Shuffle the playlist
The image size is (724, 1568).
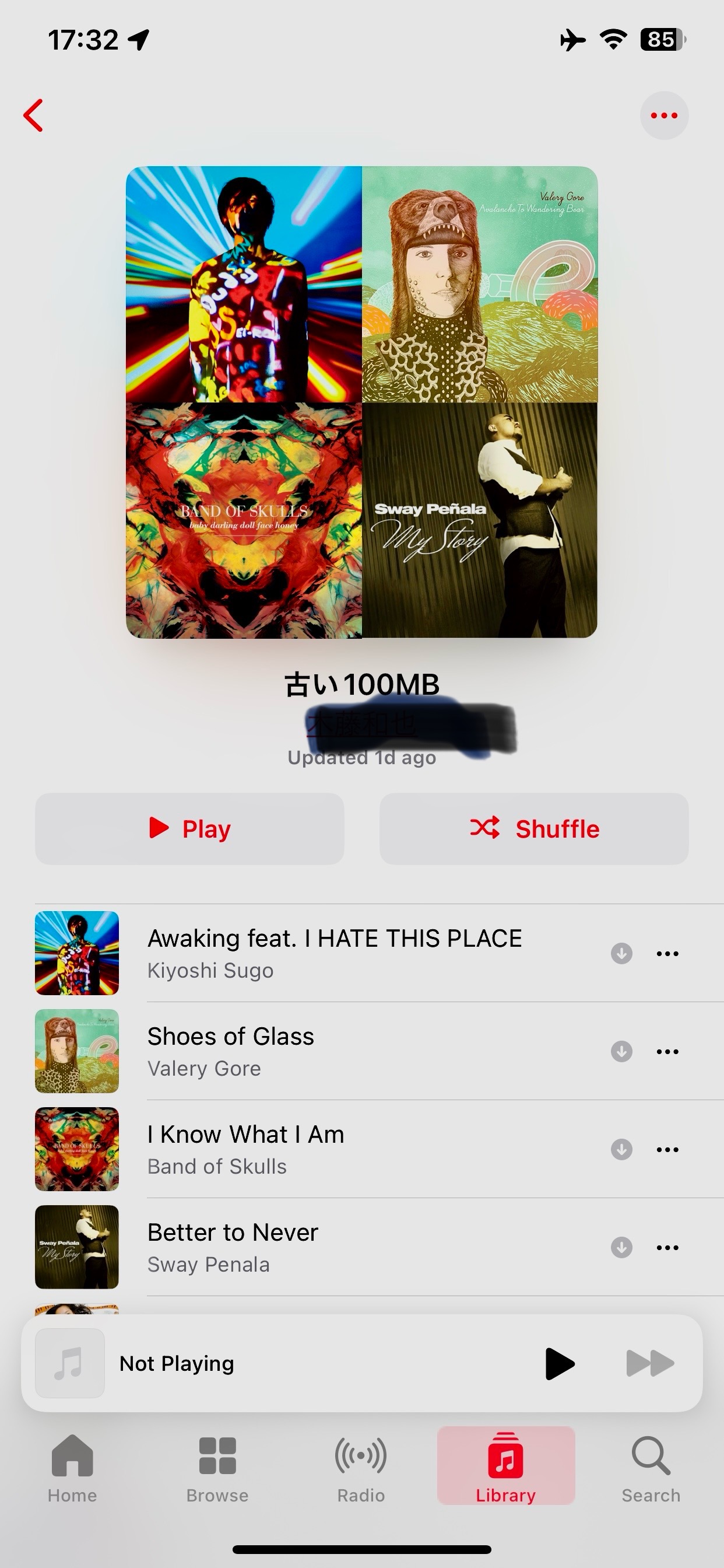[x=533, y=828]
